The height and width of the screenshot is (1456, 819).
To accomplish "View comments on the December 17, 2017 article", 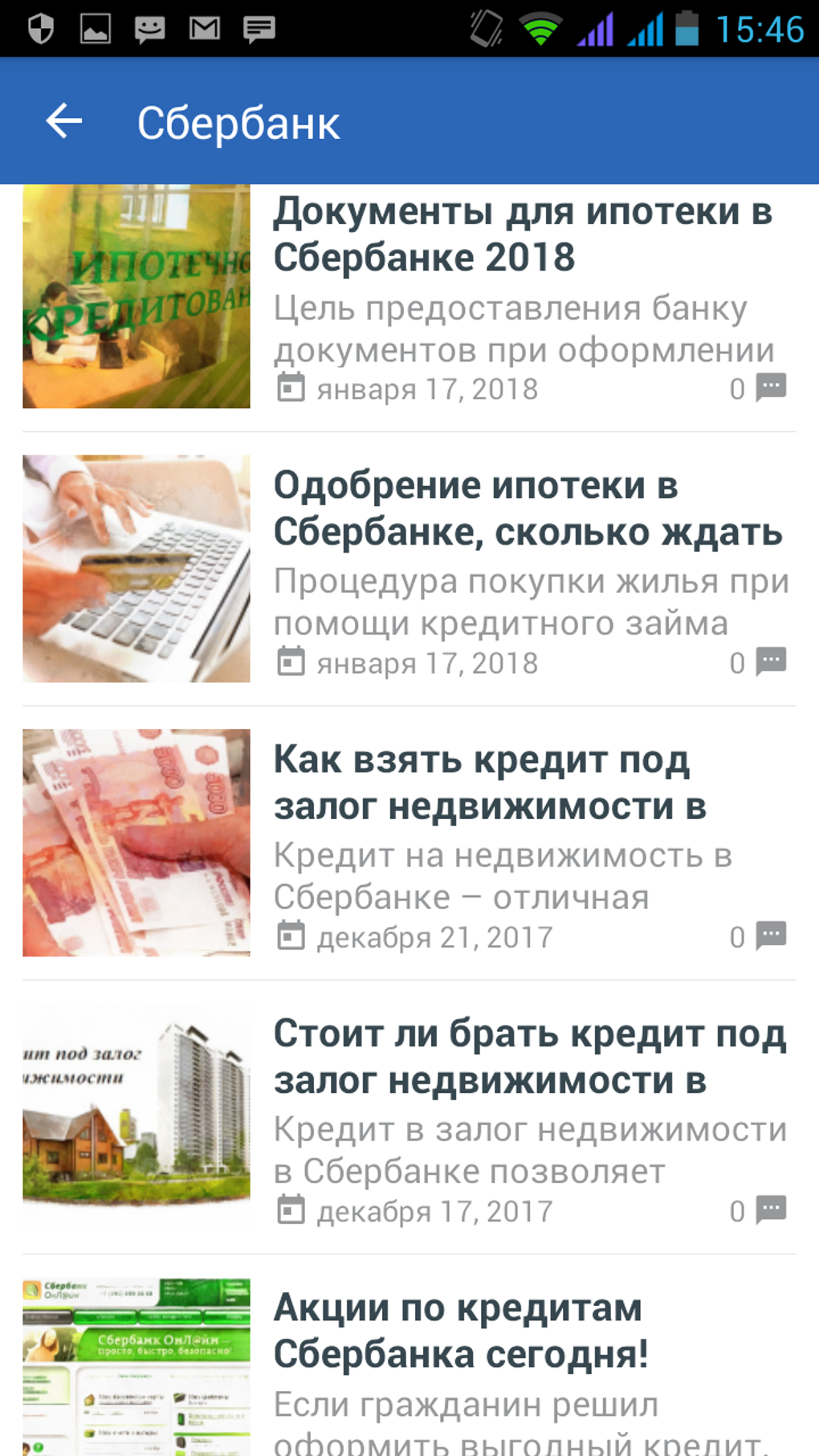I will 770,1209.
